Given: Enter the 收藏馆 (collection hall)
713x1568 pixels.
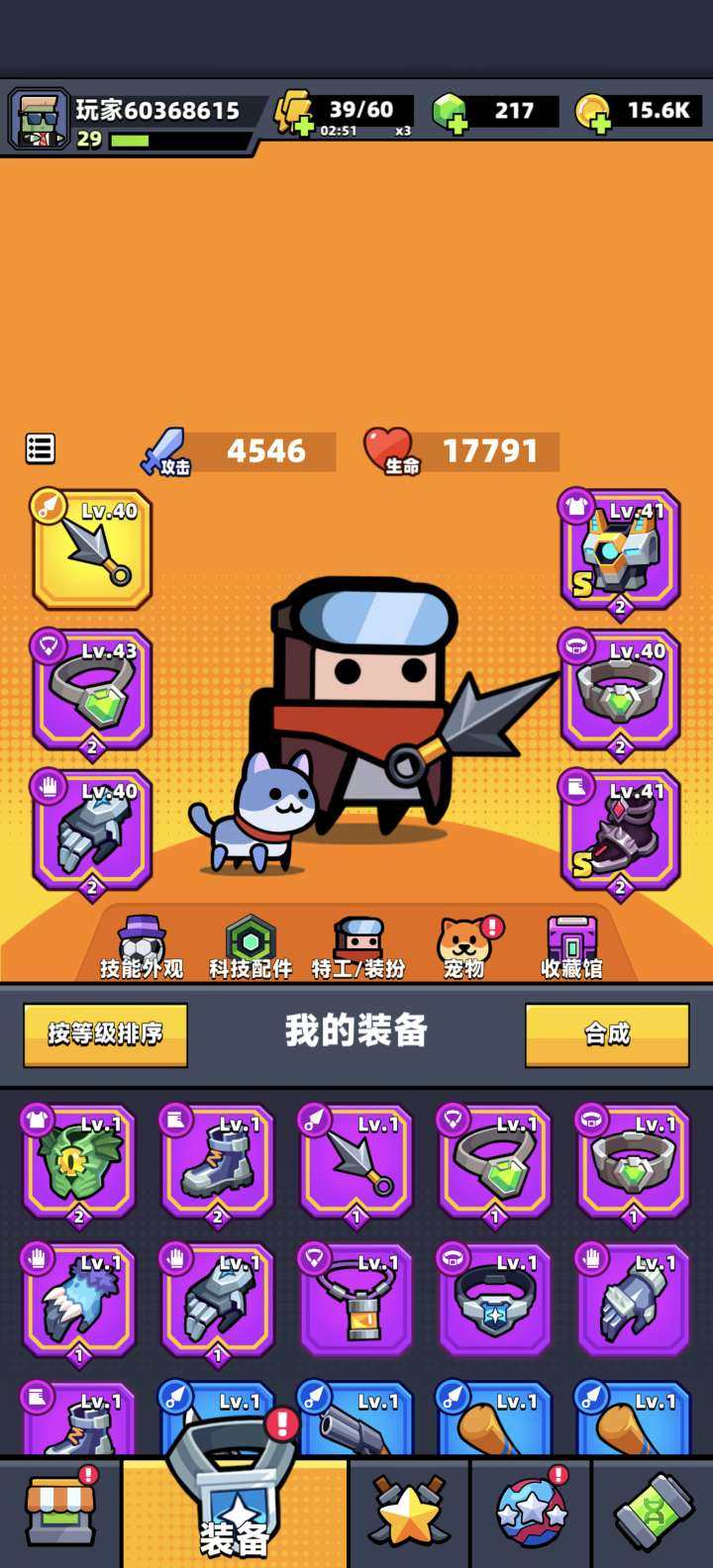Looking at the screenshot, I should pos(571,945).
